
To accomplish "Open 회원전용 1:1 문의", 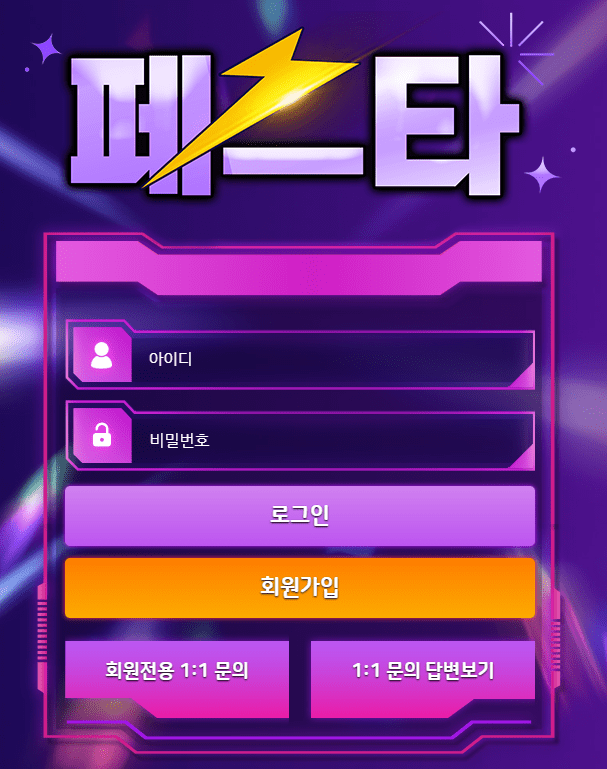I will click(177, 671).
